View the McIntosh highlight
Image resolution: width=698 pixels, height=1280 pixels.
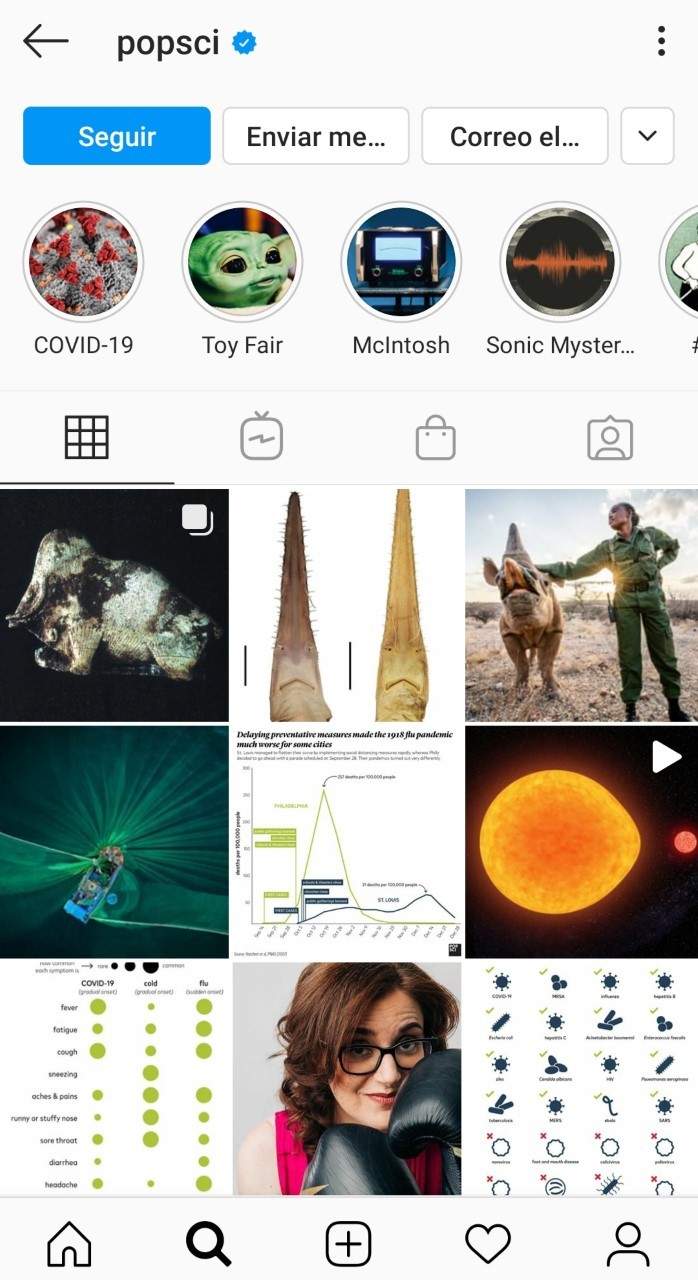click(401, 262)
